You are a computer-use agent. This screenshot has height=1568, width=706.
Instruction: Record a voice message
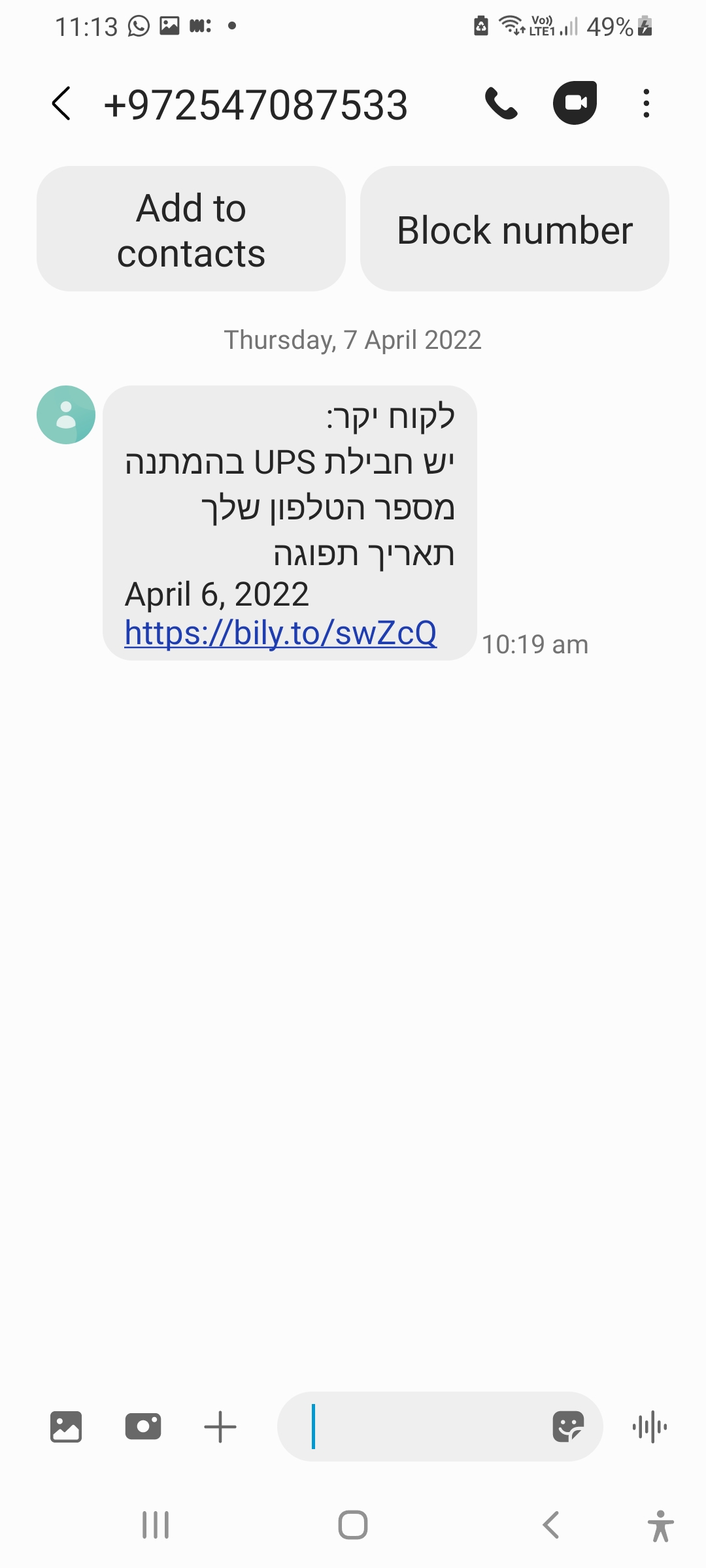pos(650,1427)
